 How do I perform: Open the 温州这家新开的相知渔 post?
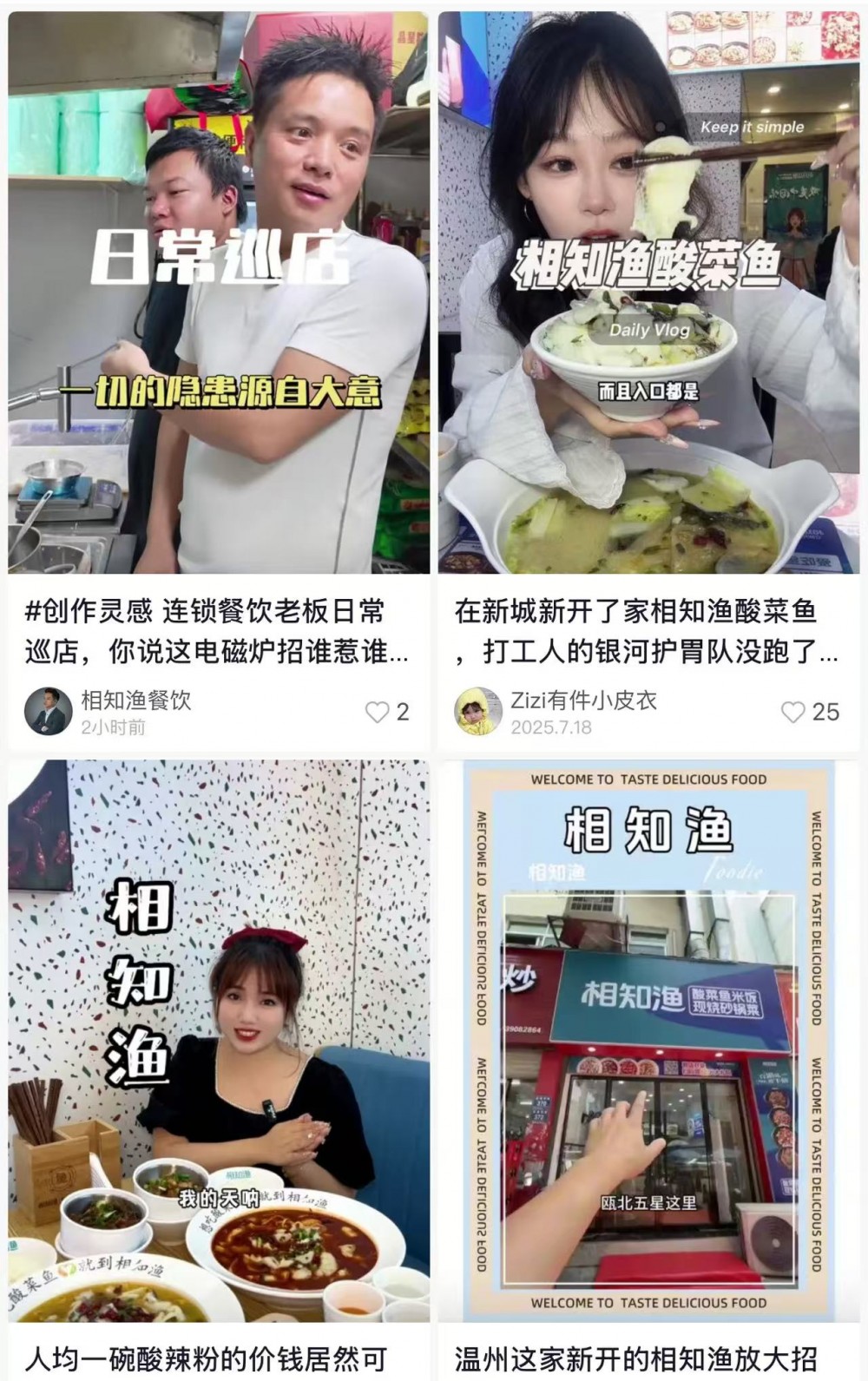click(648, 1042)
